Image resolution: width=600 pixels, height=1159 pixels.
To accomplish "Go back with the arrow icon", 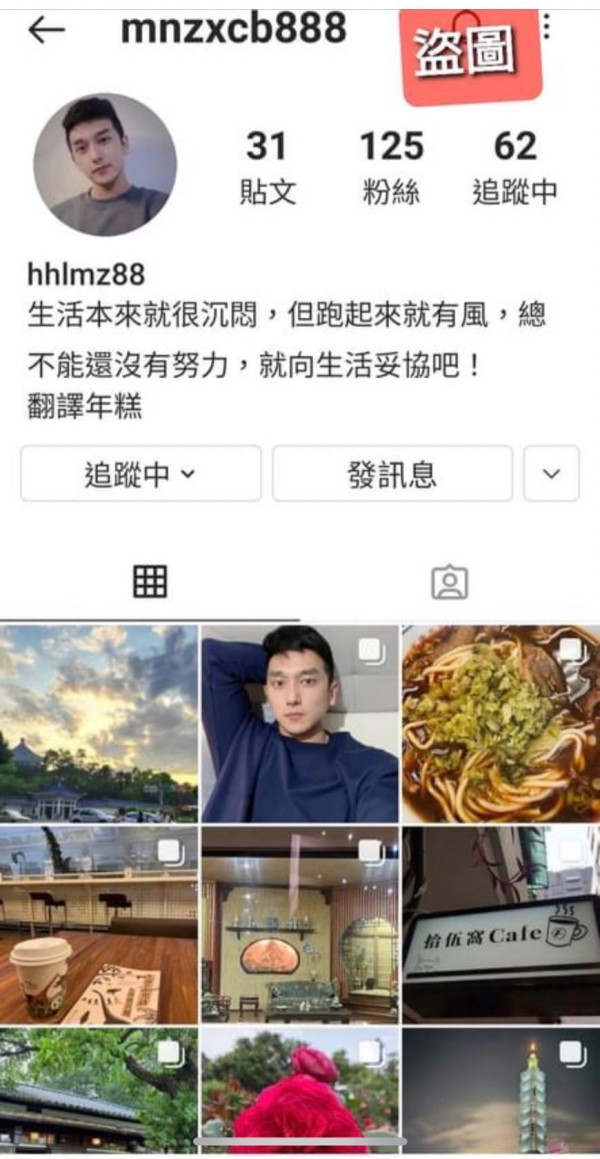I will coord(47,30).
